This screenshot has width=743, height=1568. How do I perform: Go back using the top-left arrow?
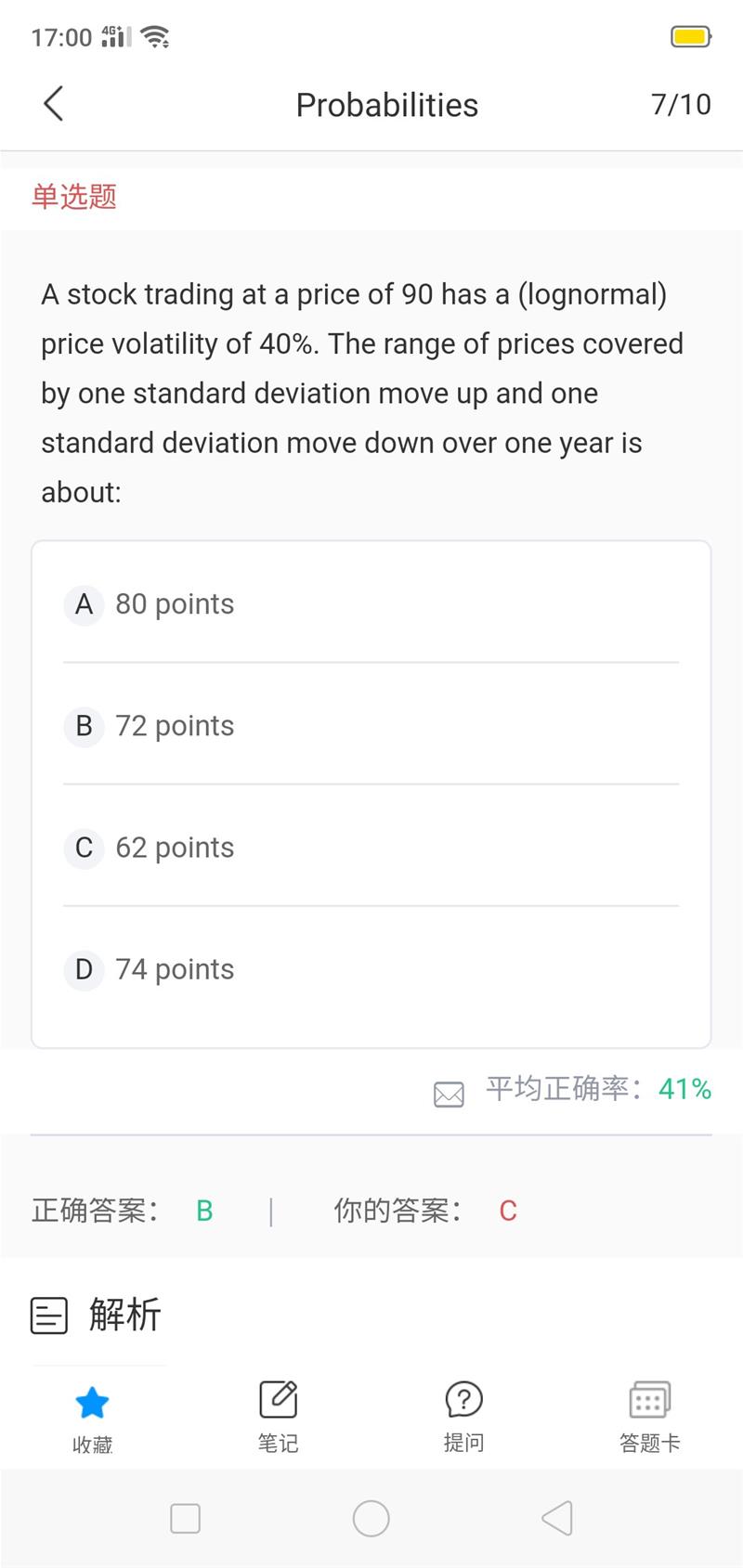(54, 104)
